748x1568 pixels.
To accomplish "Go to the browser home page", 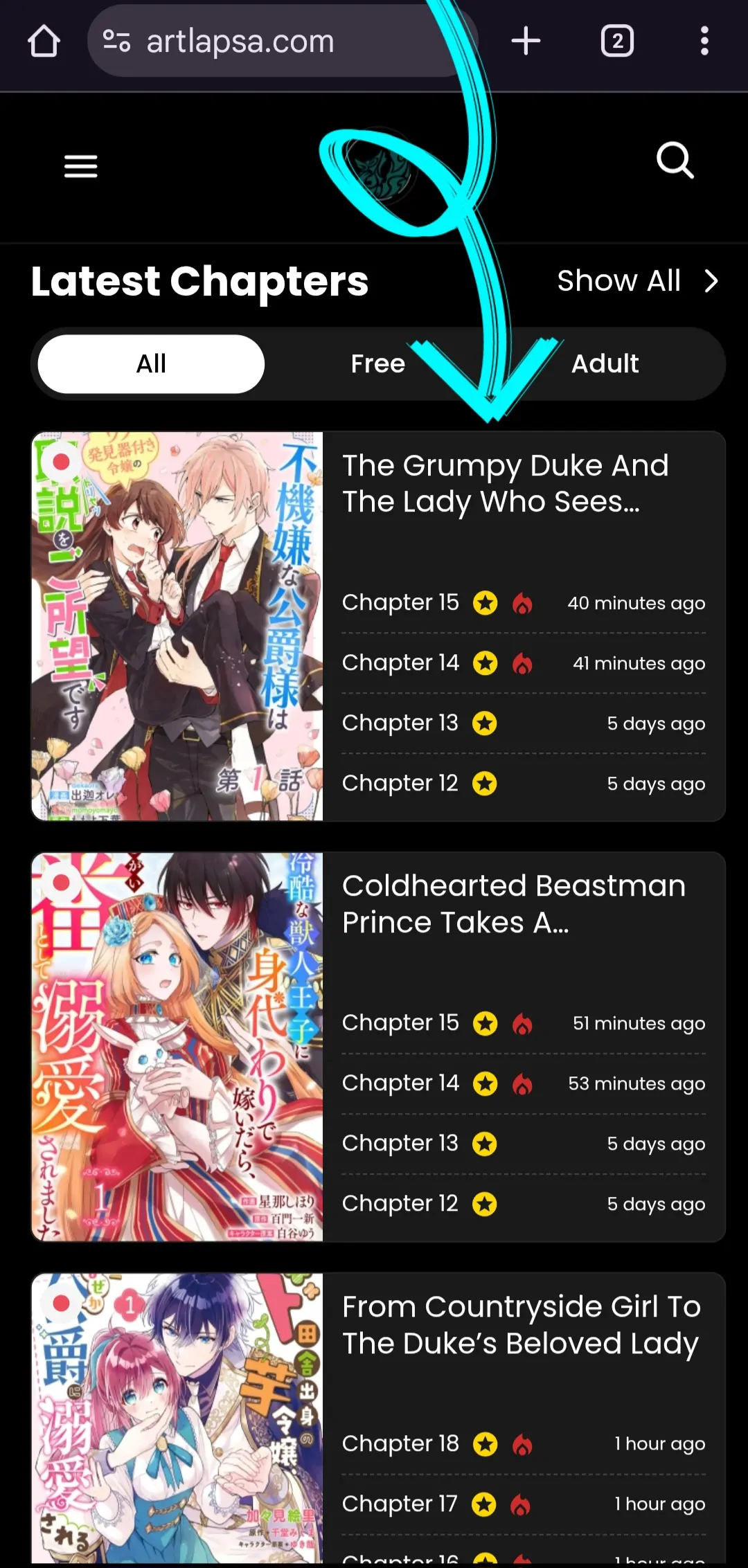I will click(44, 42).
